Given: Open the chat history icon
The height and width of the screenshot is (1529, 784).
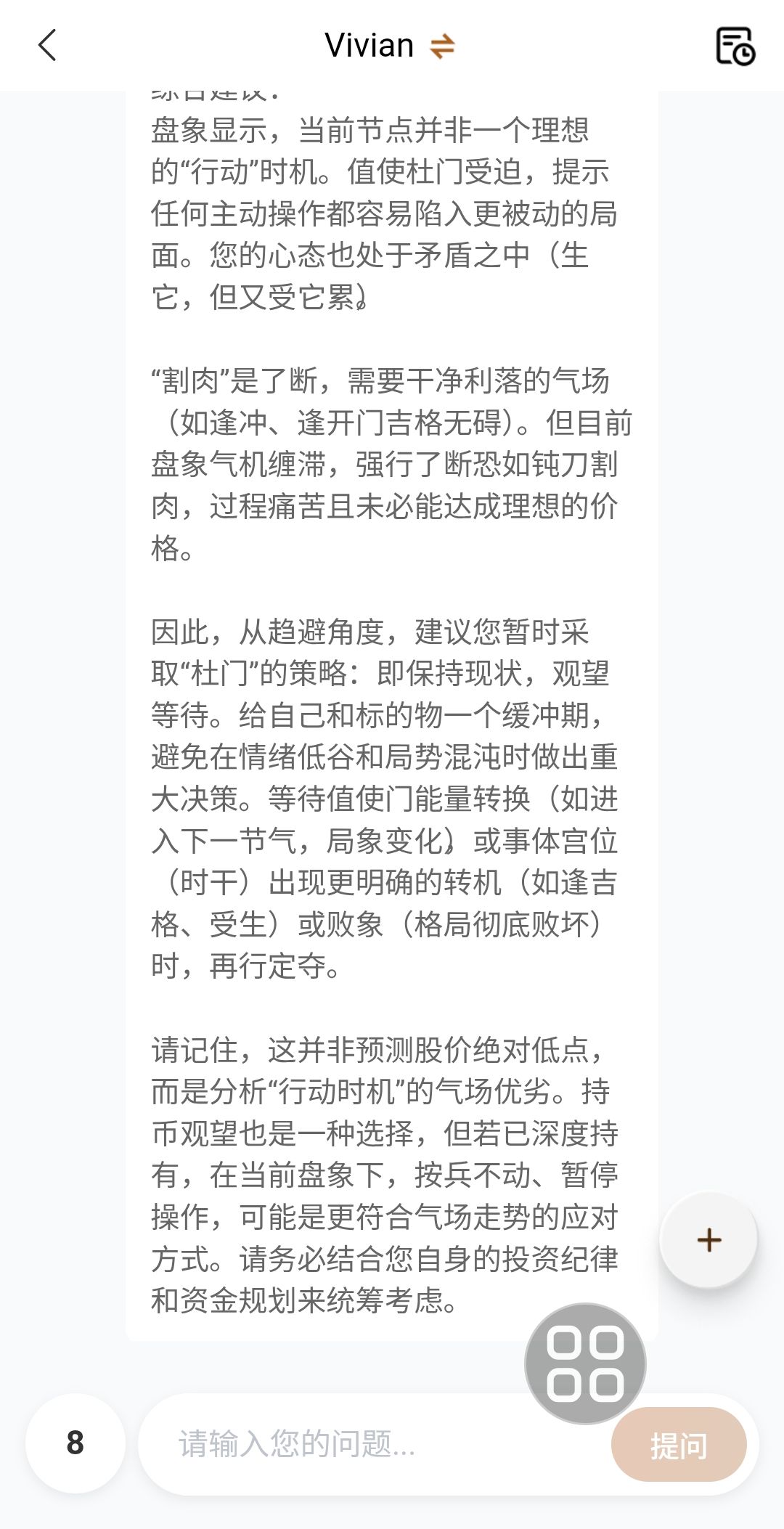Looking at the screenshot, I should 735,46.
